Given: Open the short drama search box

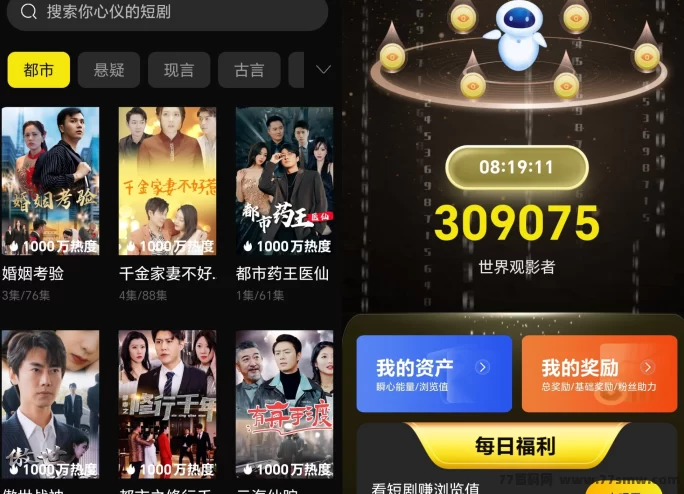Looking at the screenshot, I should coord(165,12).
